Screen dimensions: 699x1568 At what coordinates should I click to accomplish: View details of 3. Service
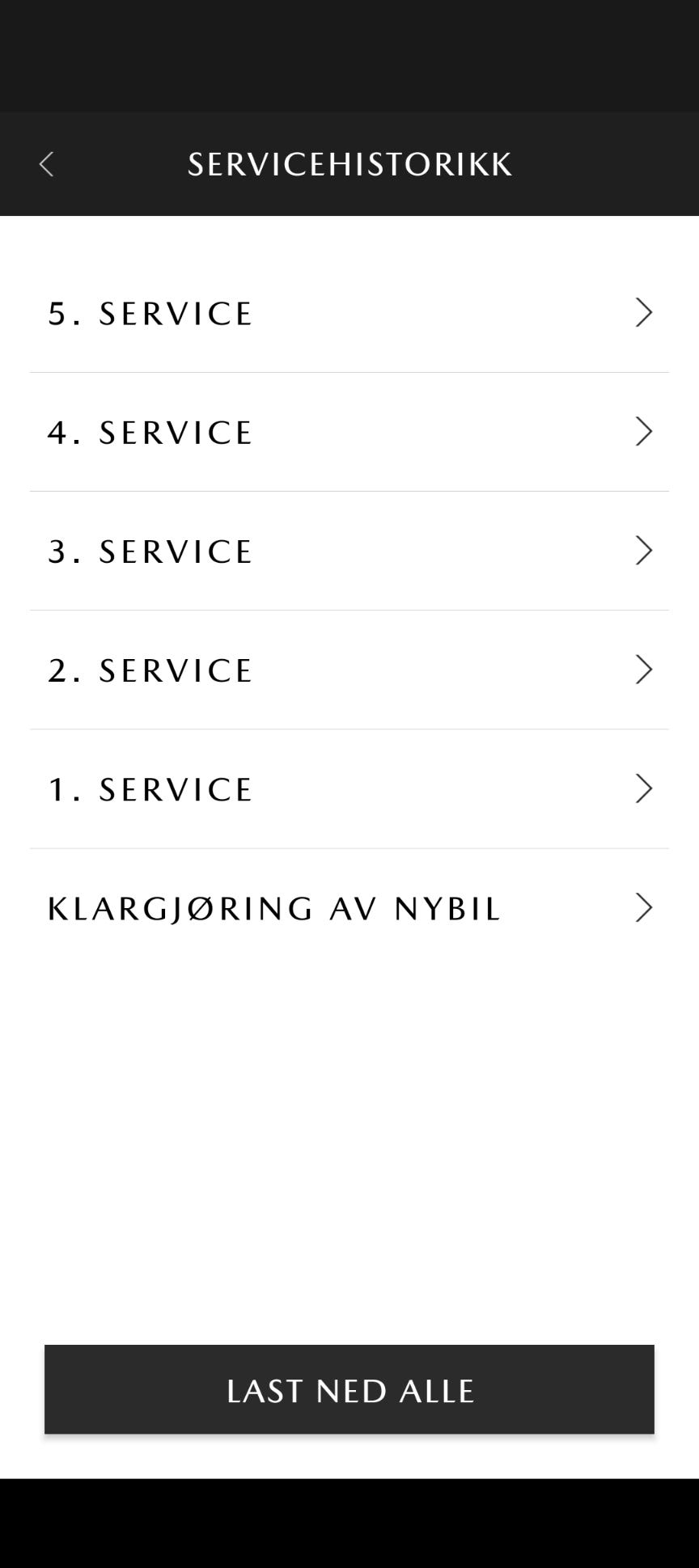[x=349, y=551]
